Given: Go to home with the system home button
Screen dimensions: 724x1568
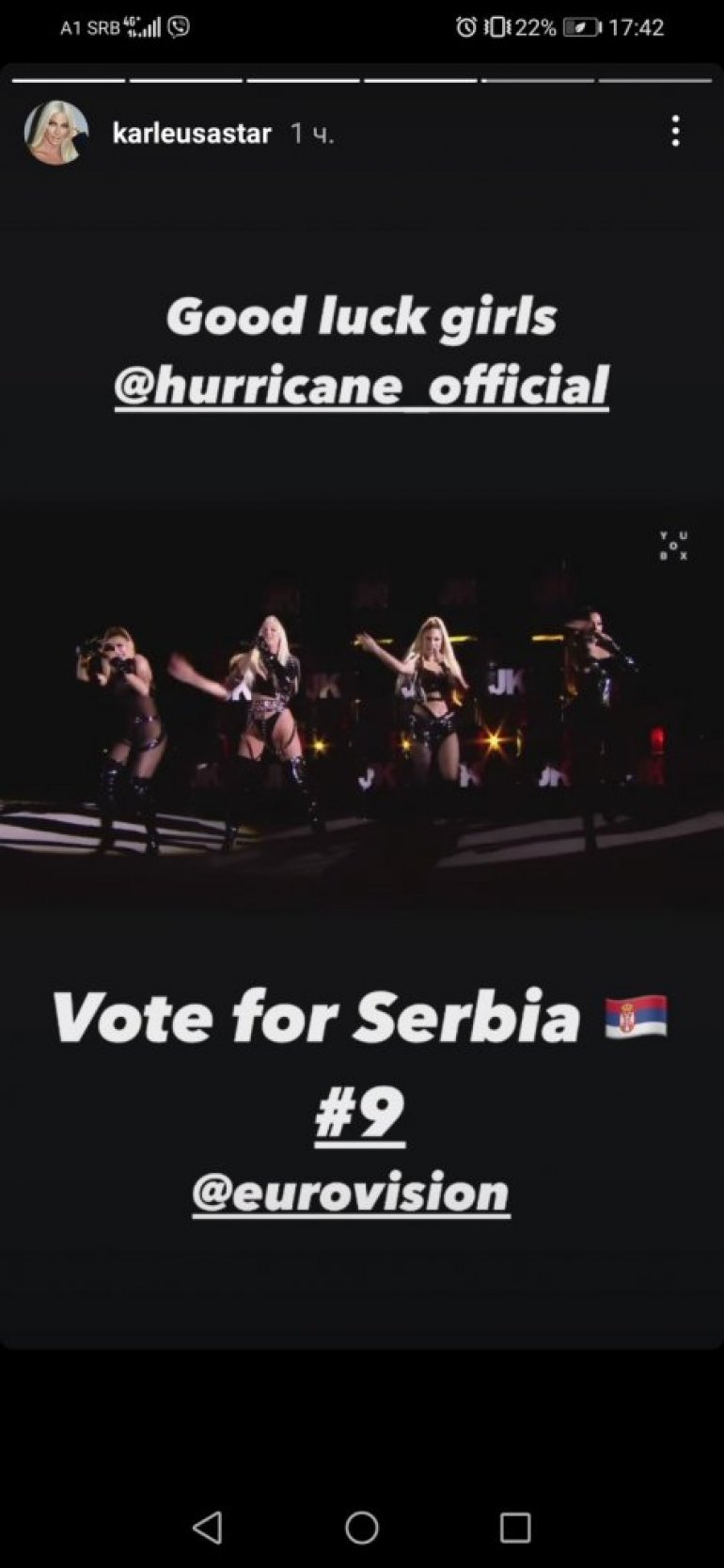Looking at the screenshot, I should point(362,1527).
